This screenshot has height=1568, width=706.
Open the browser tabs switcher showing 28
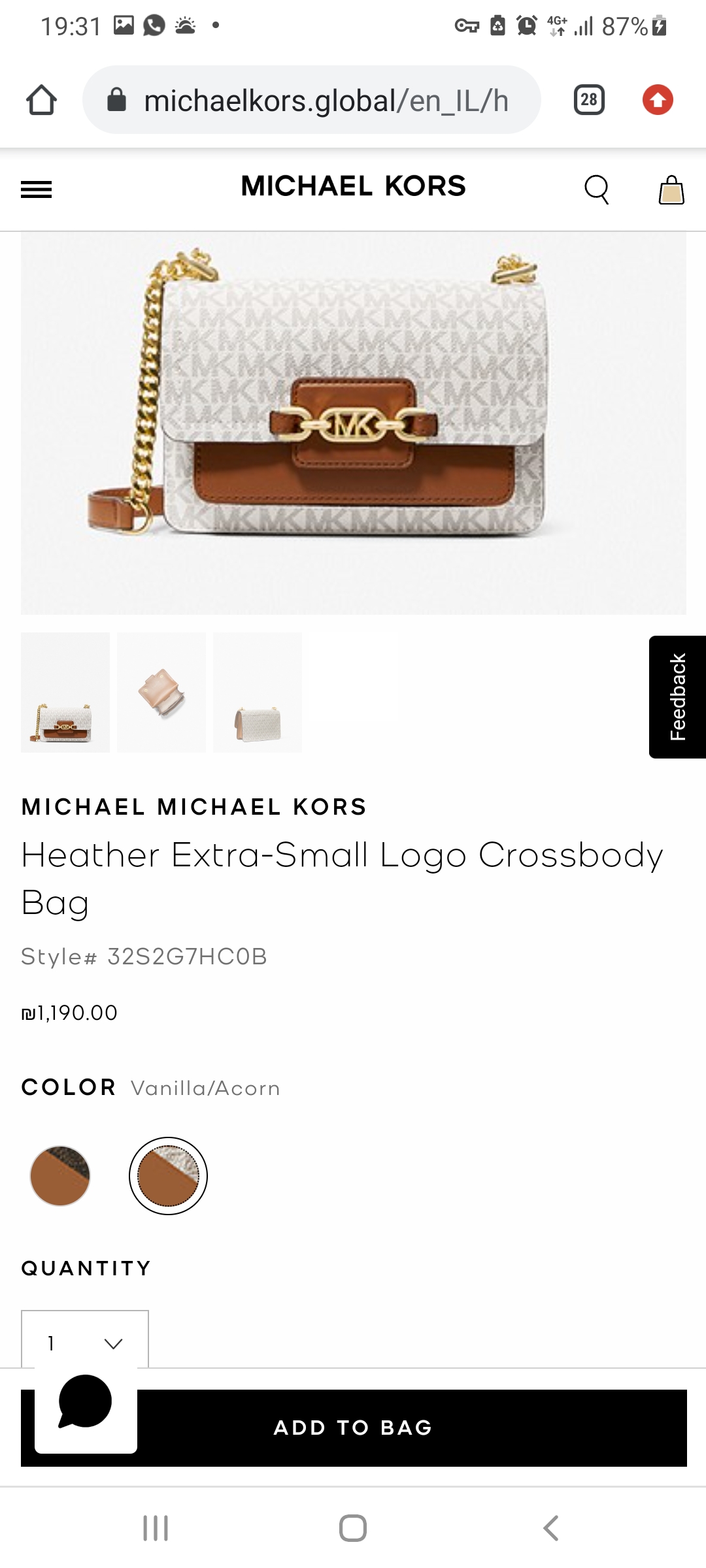click(x=589, y=100)
